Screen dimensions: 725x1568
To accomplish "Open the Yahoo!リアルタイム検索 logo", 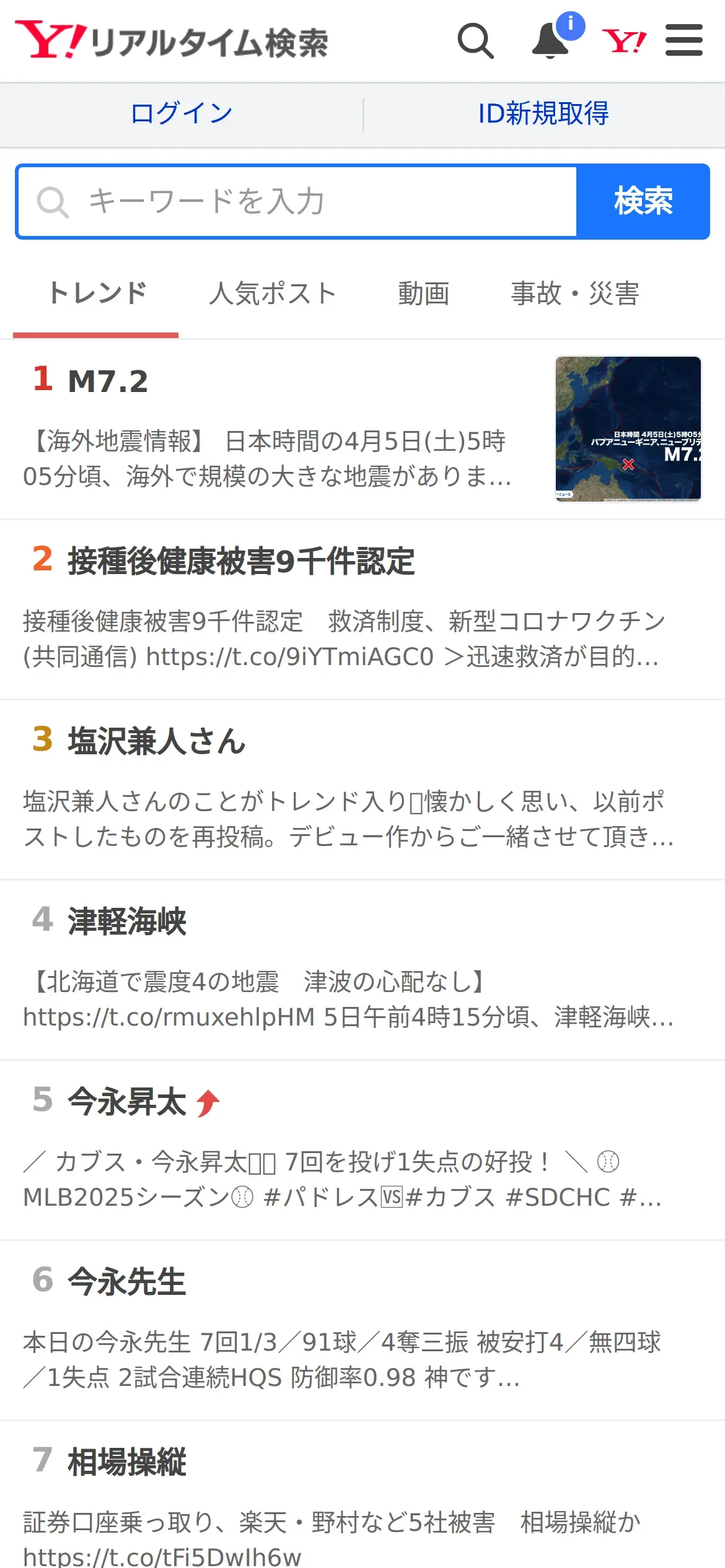I will click(x=172, y=41).
